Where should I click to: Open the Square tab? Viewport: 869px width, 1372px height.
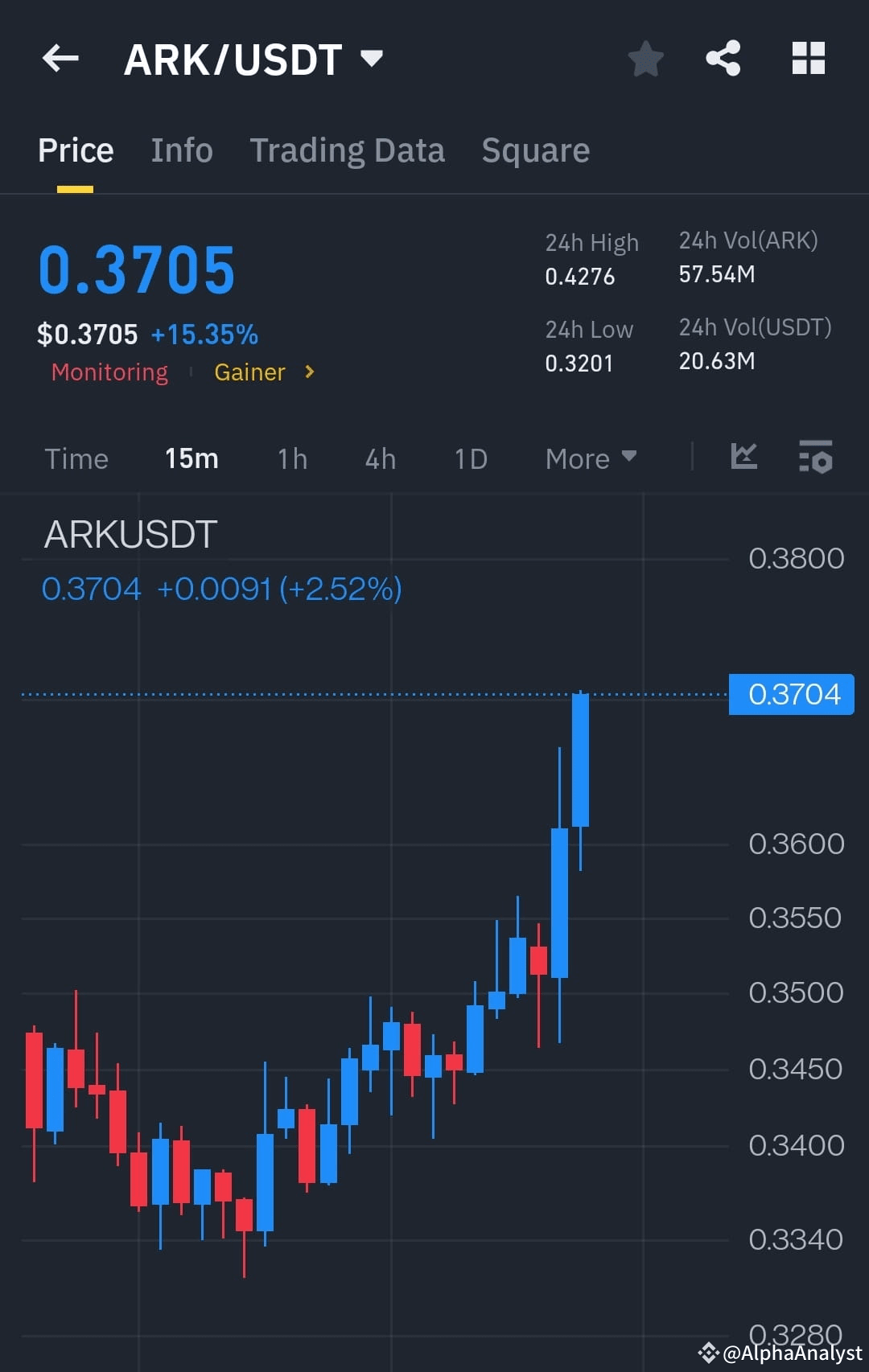coord(535,150)
